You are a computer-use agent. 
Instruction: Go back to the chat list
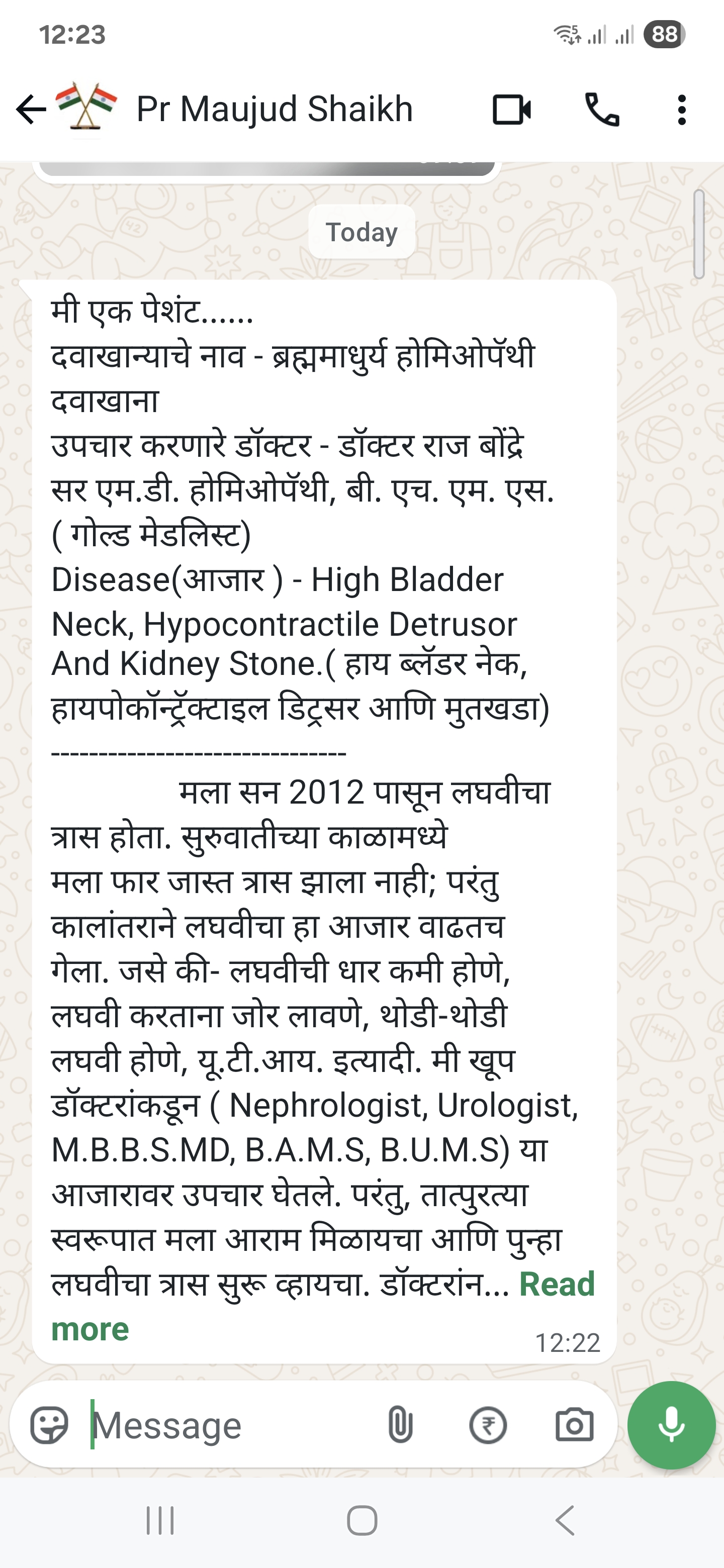click(31, 110)
